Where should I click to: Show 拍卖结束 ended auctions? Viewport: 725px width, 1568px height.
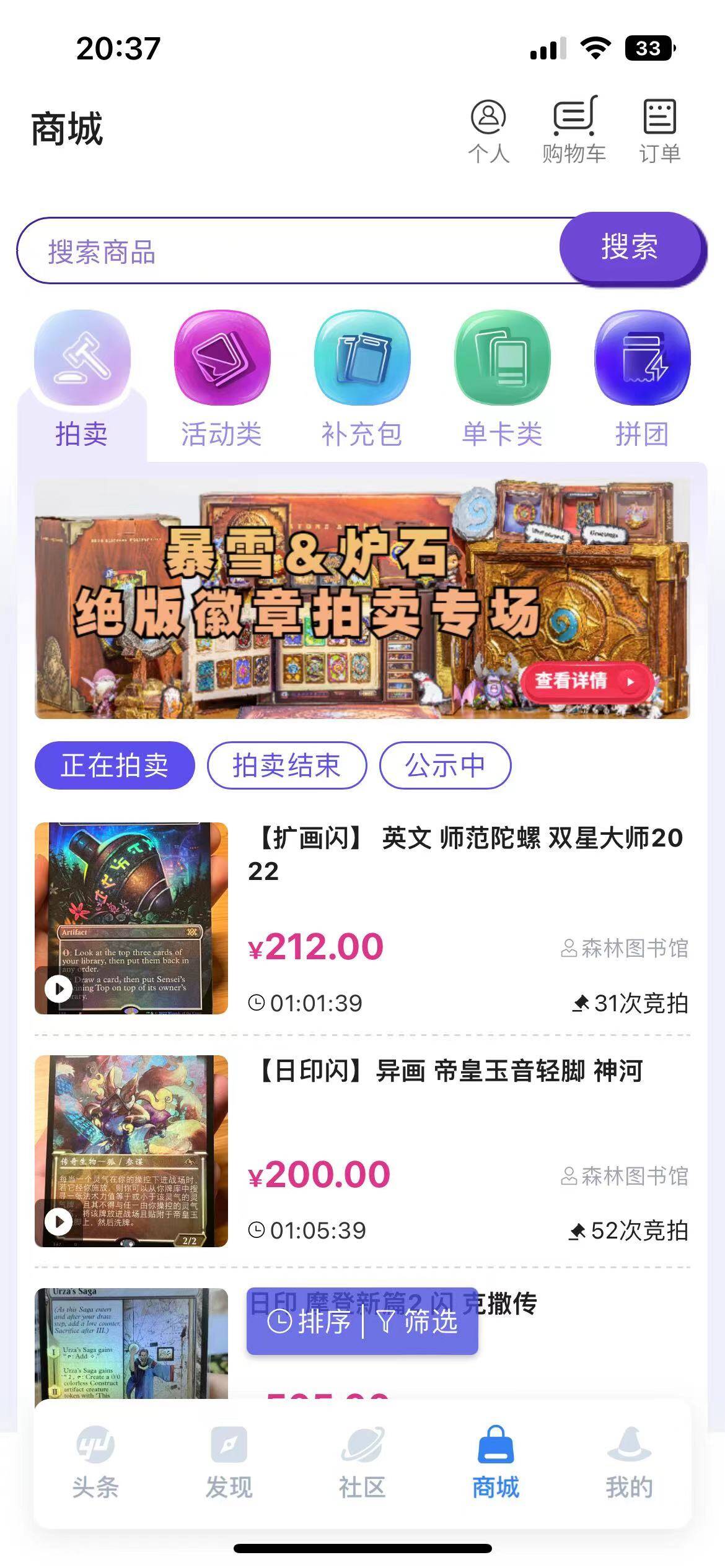pyautogui.click(x=286, y=765)
